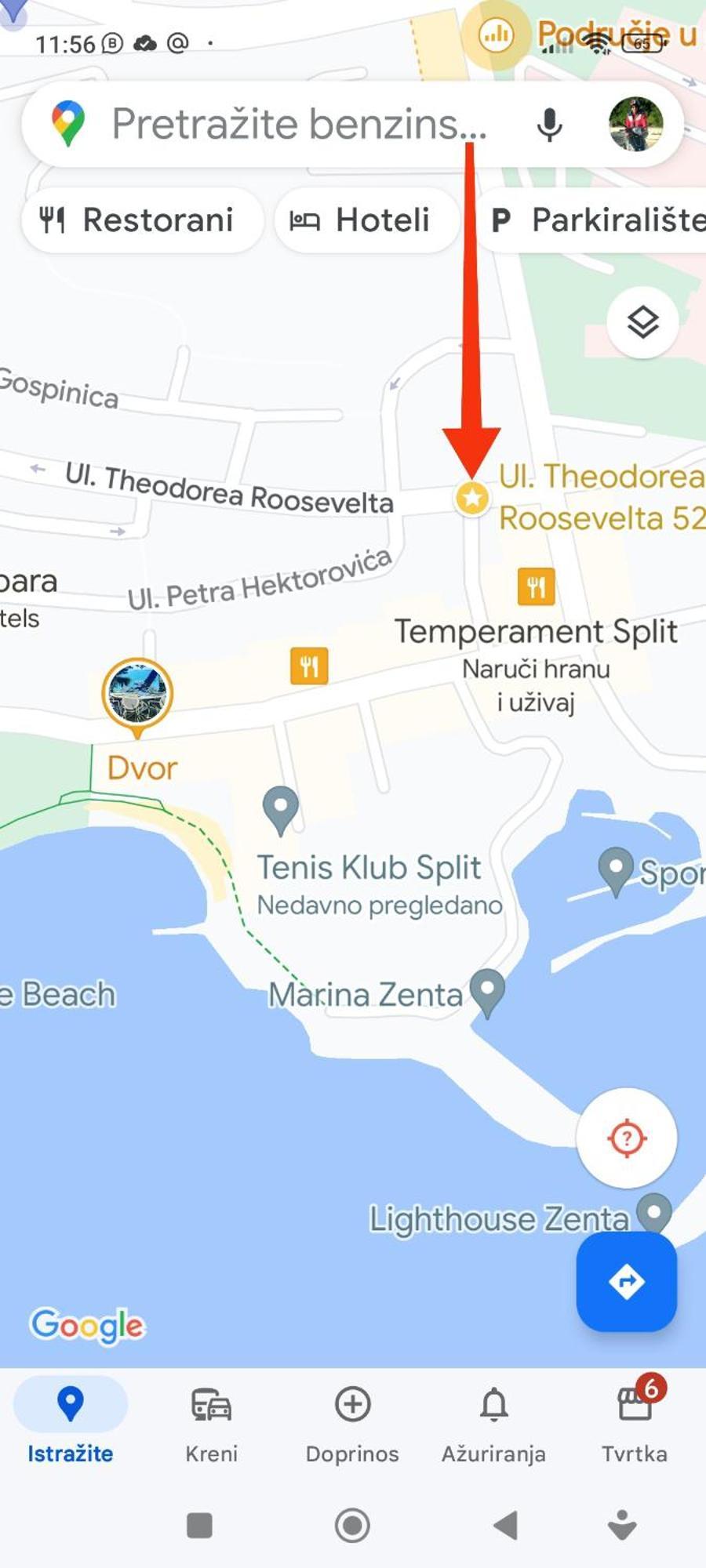Open the blue directions button
This screenshot has width=706, height=1568.
coord(626,1282)
